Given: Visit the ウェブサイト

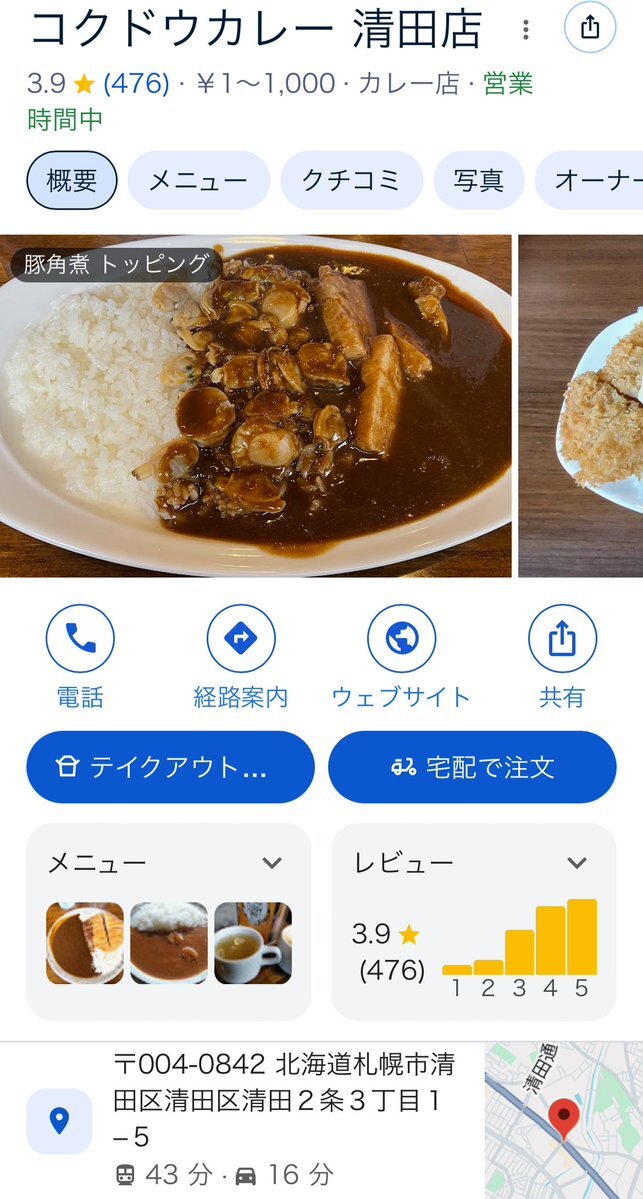Looking at the screenshot, I should point(401,638).
